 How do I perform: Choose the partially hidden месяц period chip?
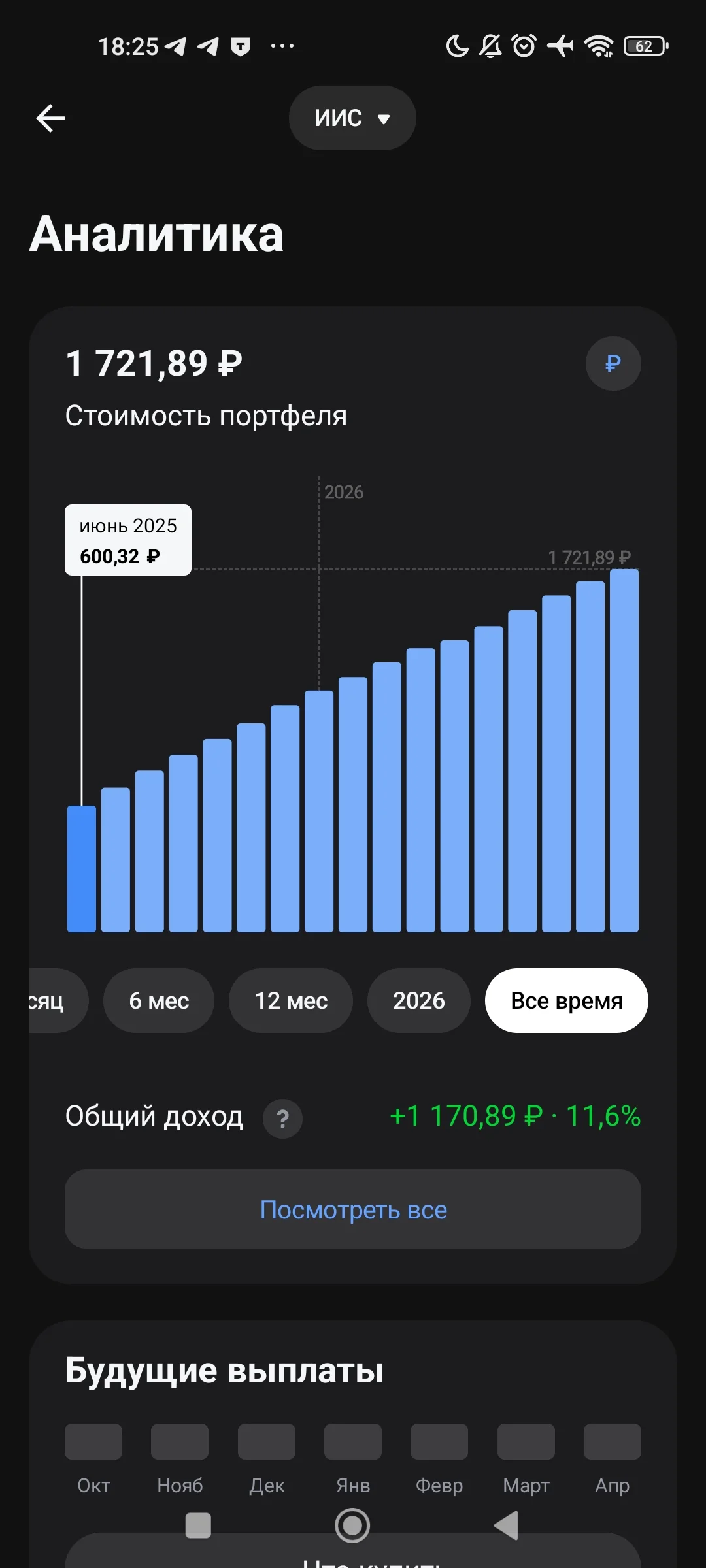click(56, 1000)
